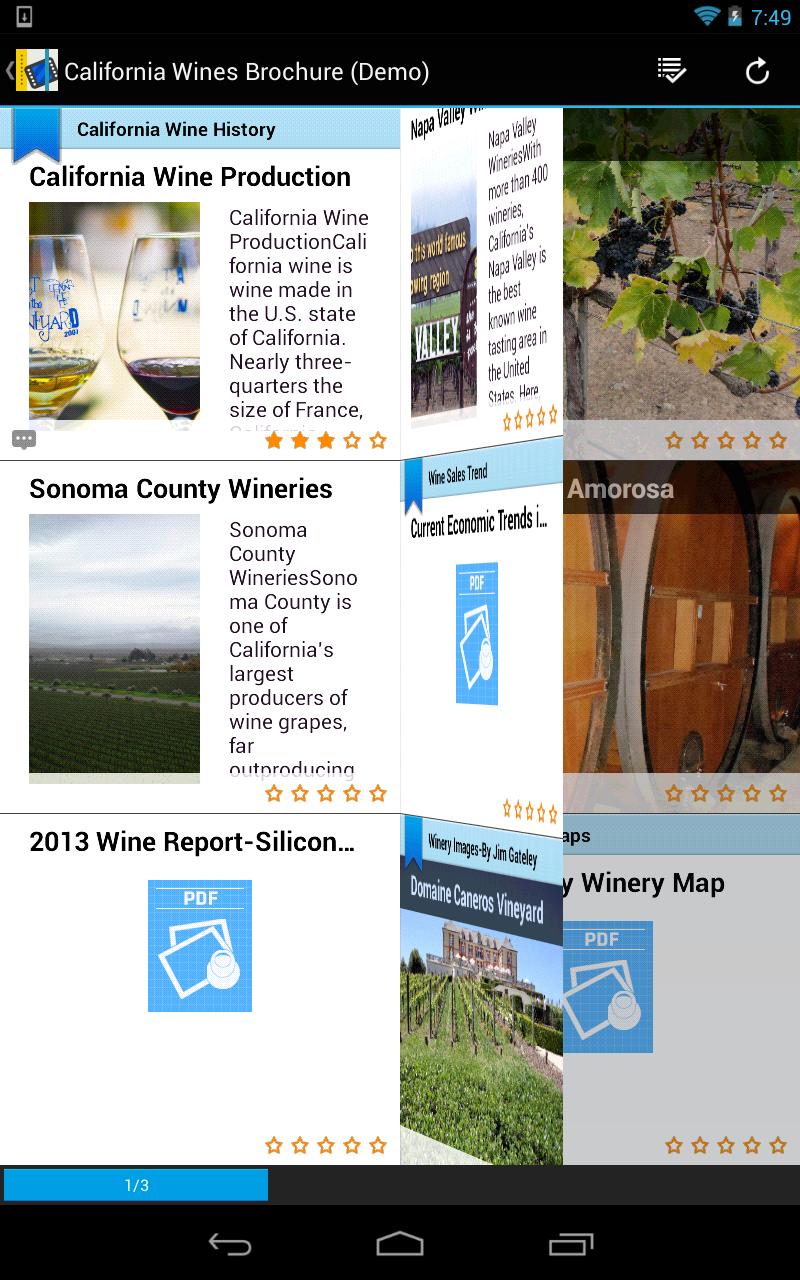This screenshot has width=800, height=1280.
Task: Open the 2013 Wine Report PDF card
Action: click(x=200, y=989)
